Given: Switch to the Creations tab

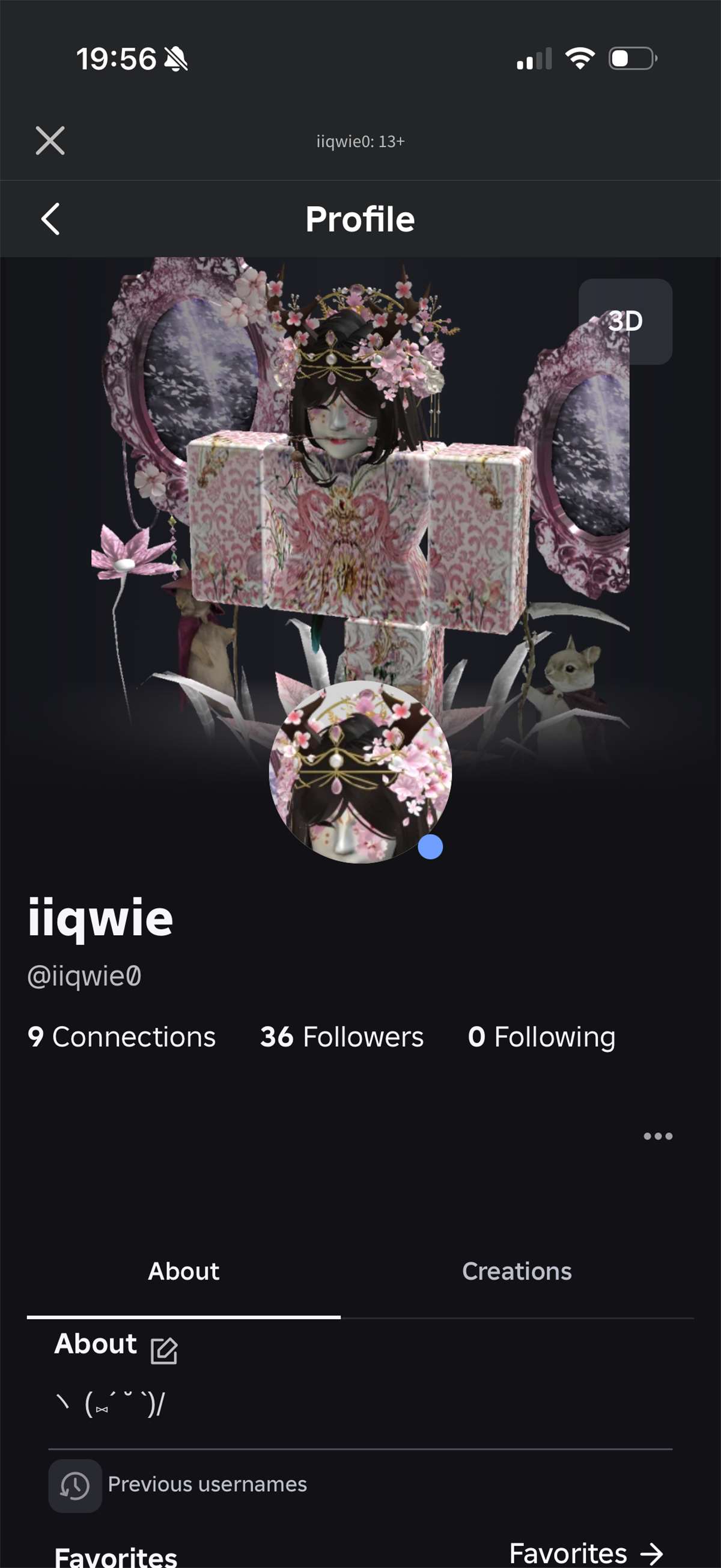Looking at the screenshot, I should pos(517,1271).
